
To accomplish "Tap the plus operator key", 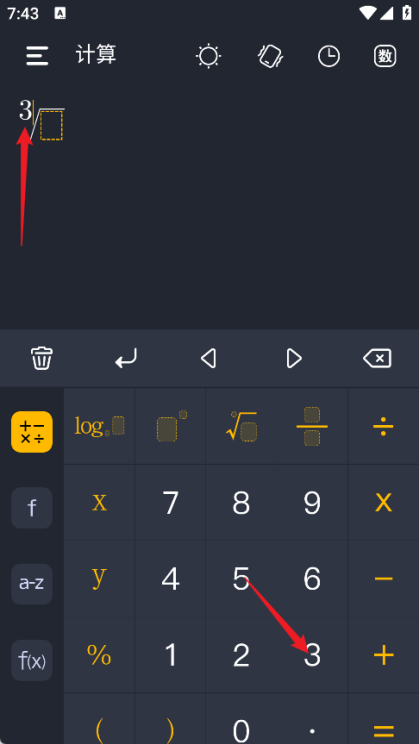I will 383,655.
